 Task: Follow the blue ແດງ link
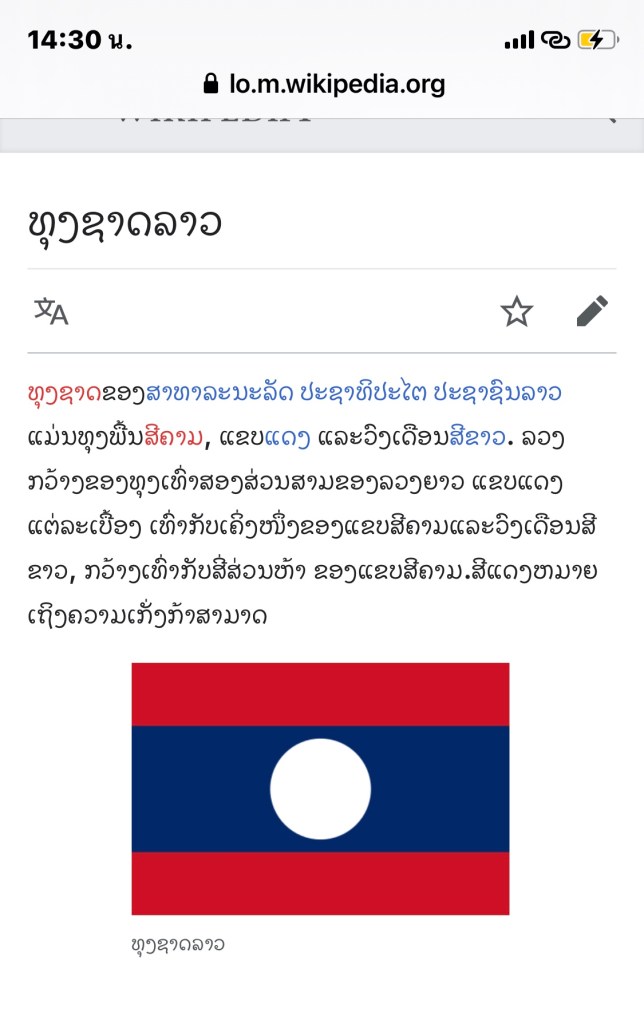288,436
